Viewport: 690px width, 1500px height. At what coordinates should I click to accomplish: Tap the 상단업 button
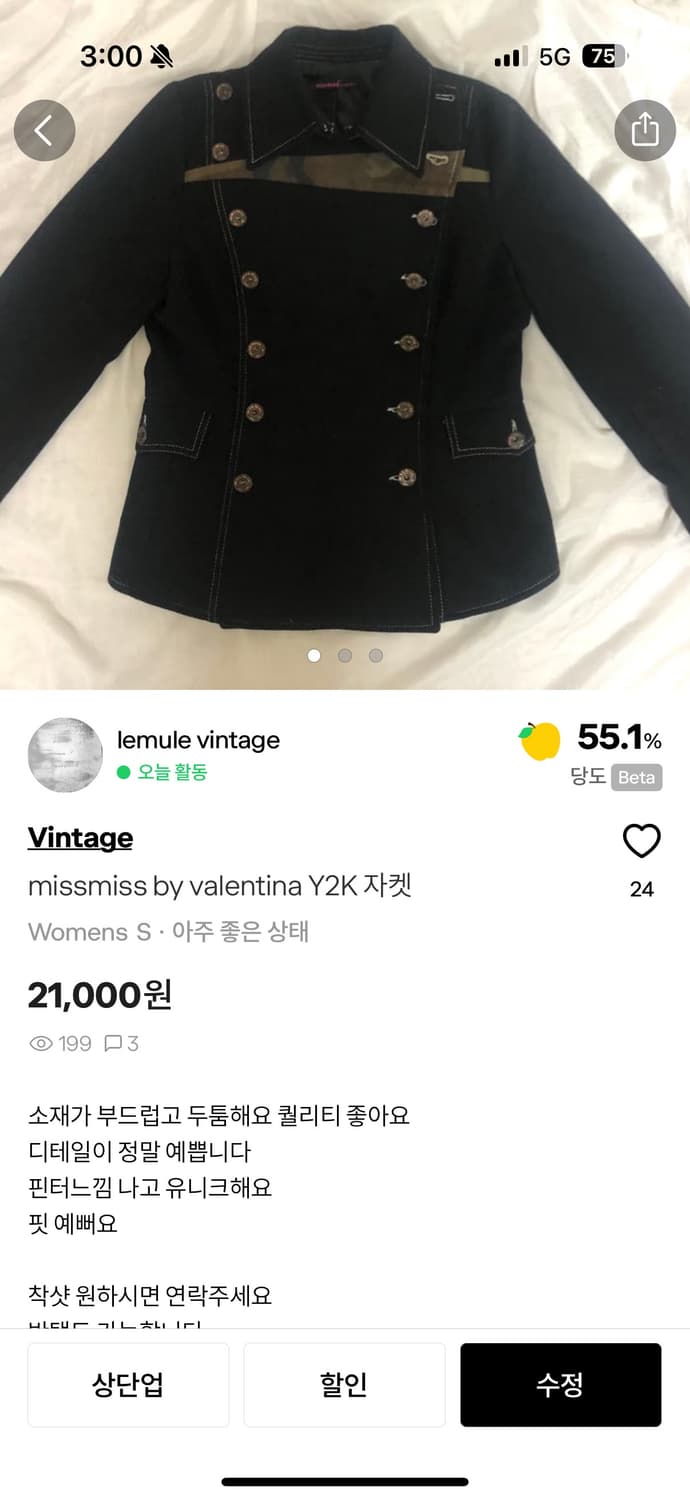tap(128, 1385)
